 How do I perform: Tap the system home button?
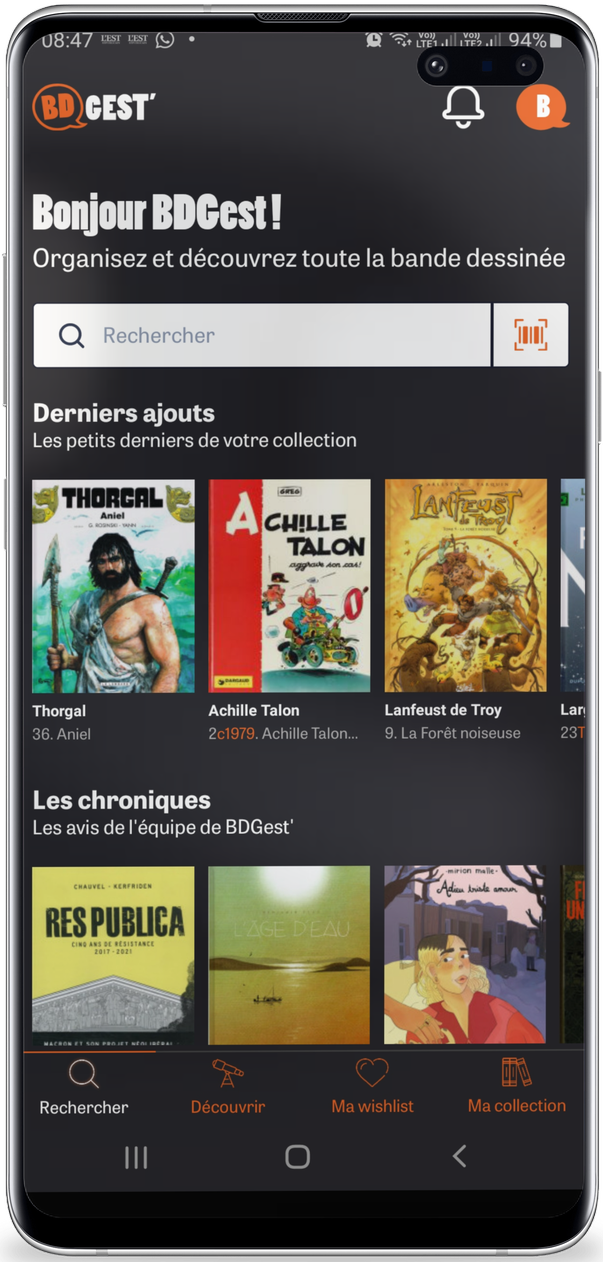298,1157
